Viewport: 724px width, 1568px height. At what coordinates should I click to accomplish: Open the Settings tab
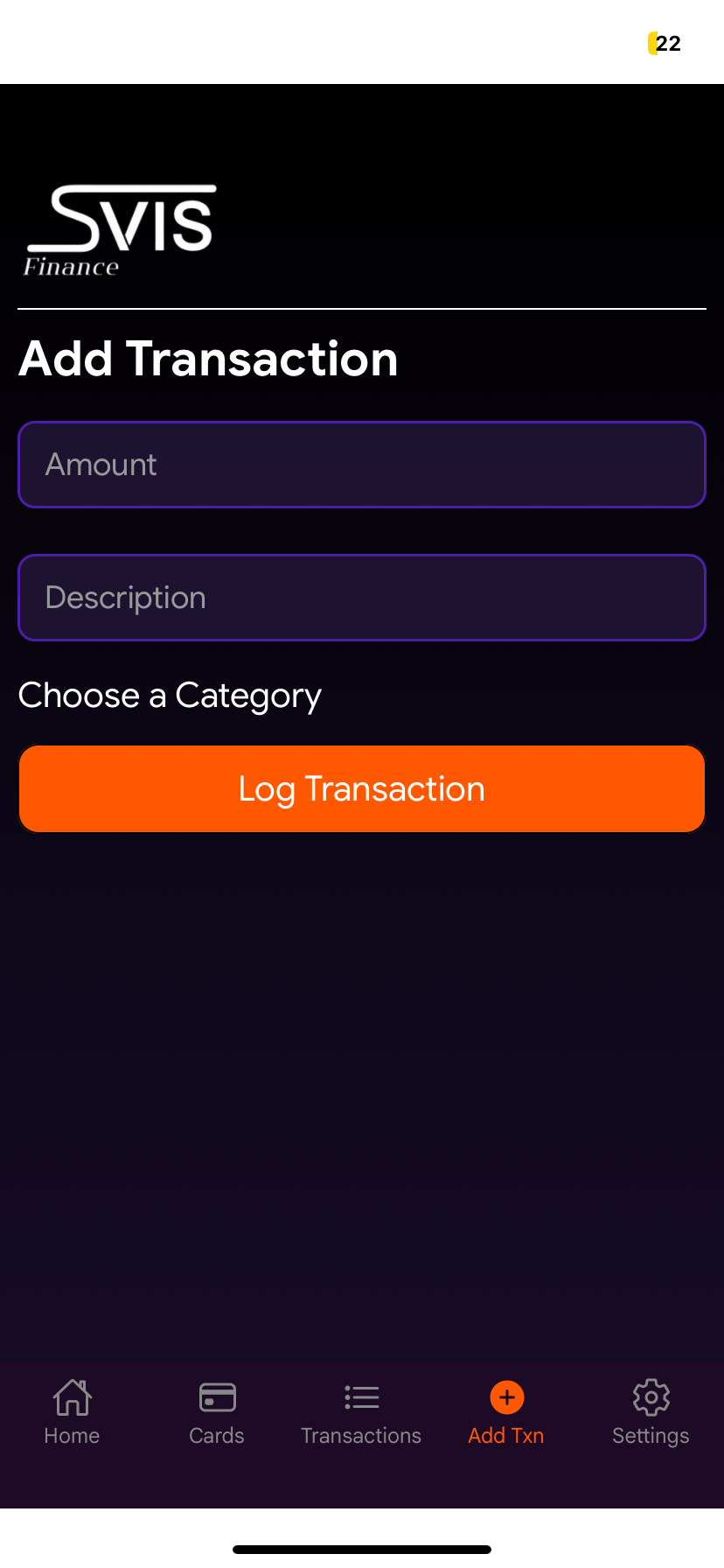pos(651,1412)
